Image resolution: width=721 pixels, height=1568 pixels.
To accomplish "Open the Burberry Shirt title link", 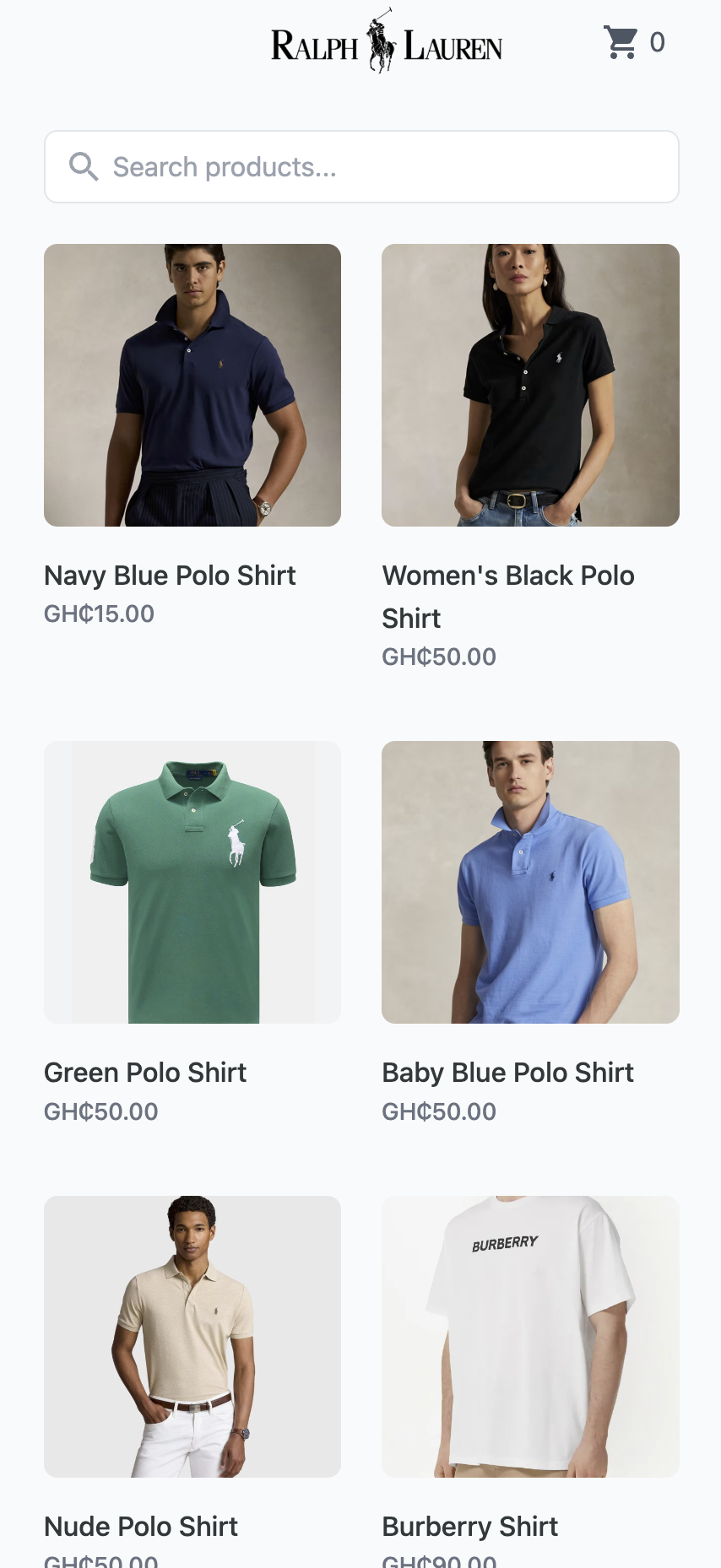I will tap(469, 1527).
